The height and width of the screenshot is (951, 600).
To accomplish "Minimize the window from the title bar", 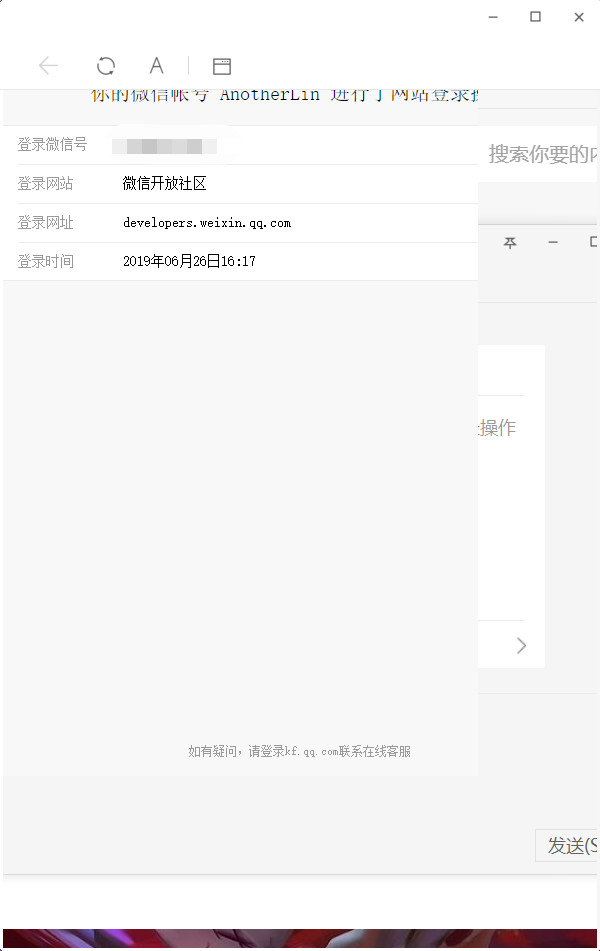I will pyautogui.click(x=492, y=17).
